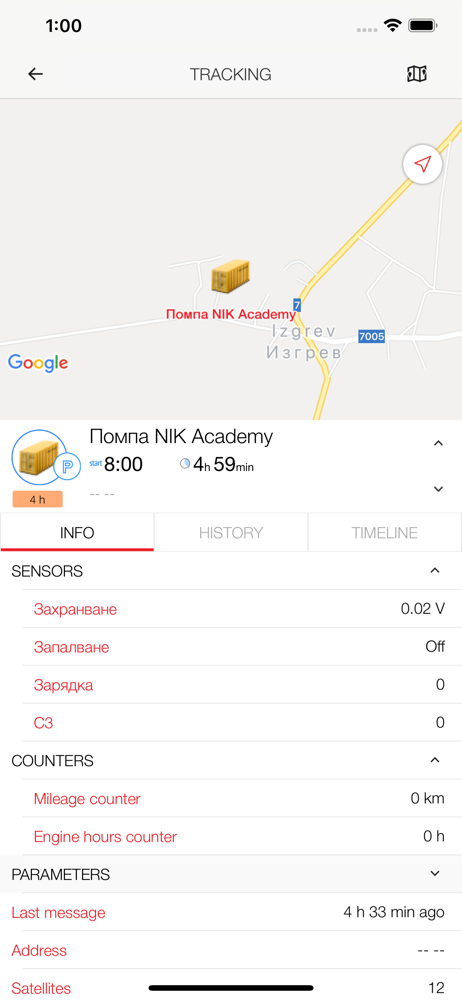Collapse the SENSORS section
462x1000 pixels.
point(435,571)
